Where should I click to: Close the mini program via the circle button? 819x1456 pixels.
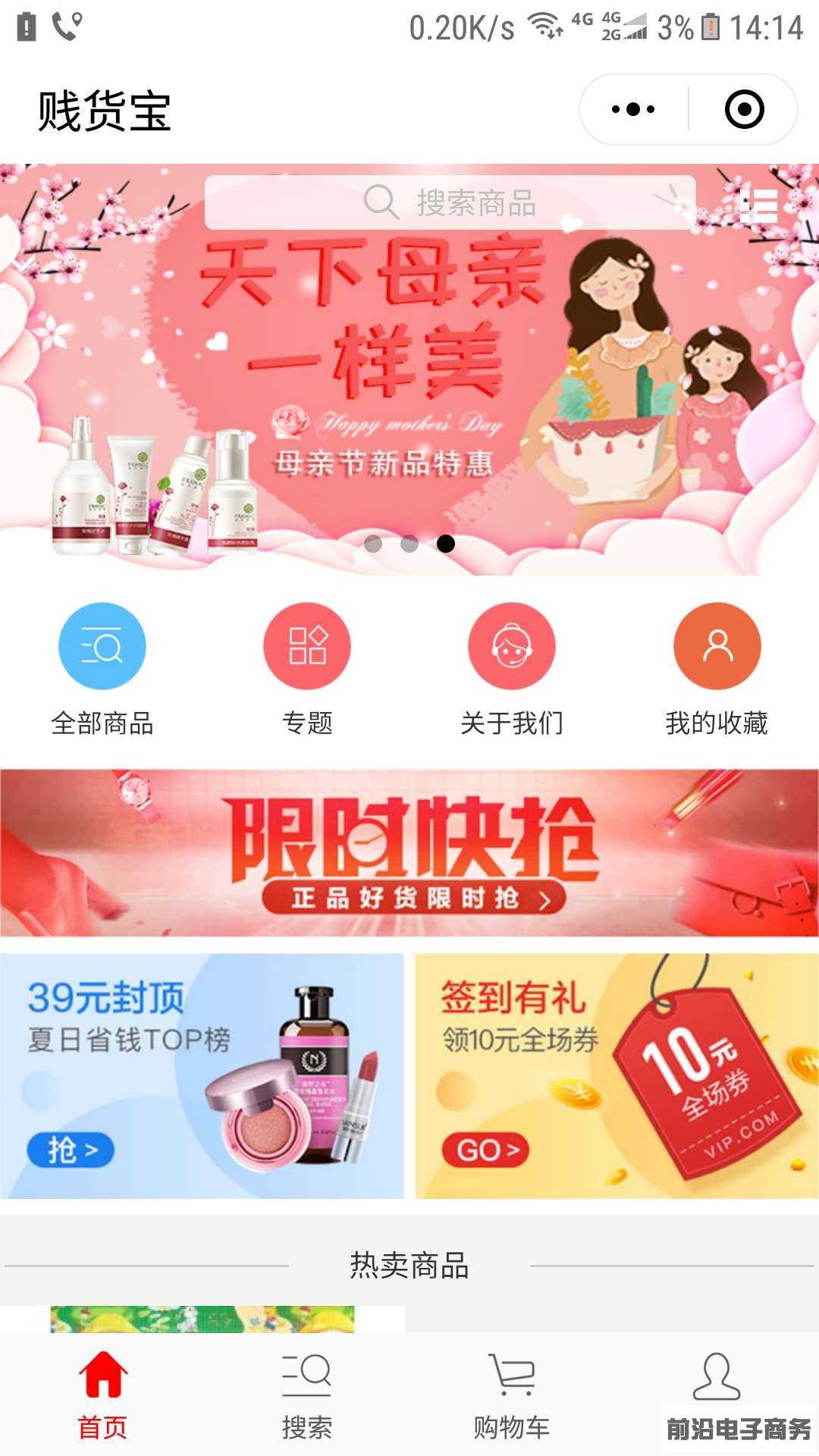(744, 109)
